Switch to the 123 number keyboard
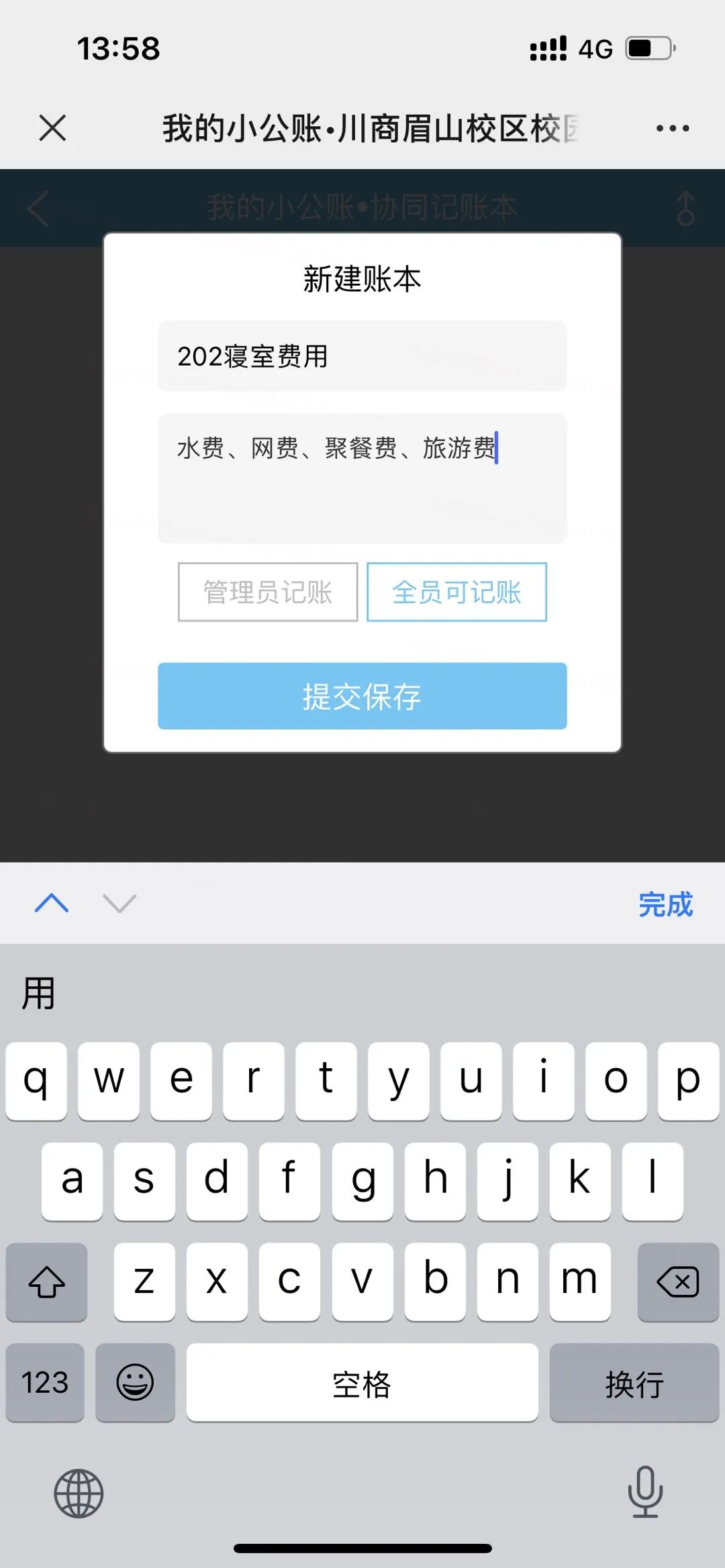Screen dimensions: 725x1568 pyautogui.click(x=45, y=1383)
